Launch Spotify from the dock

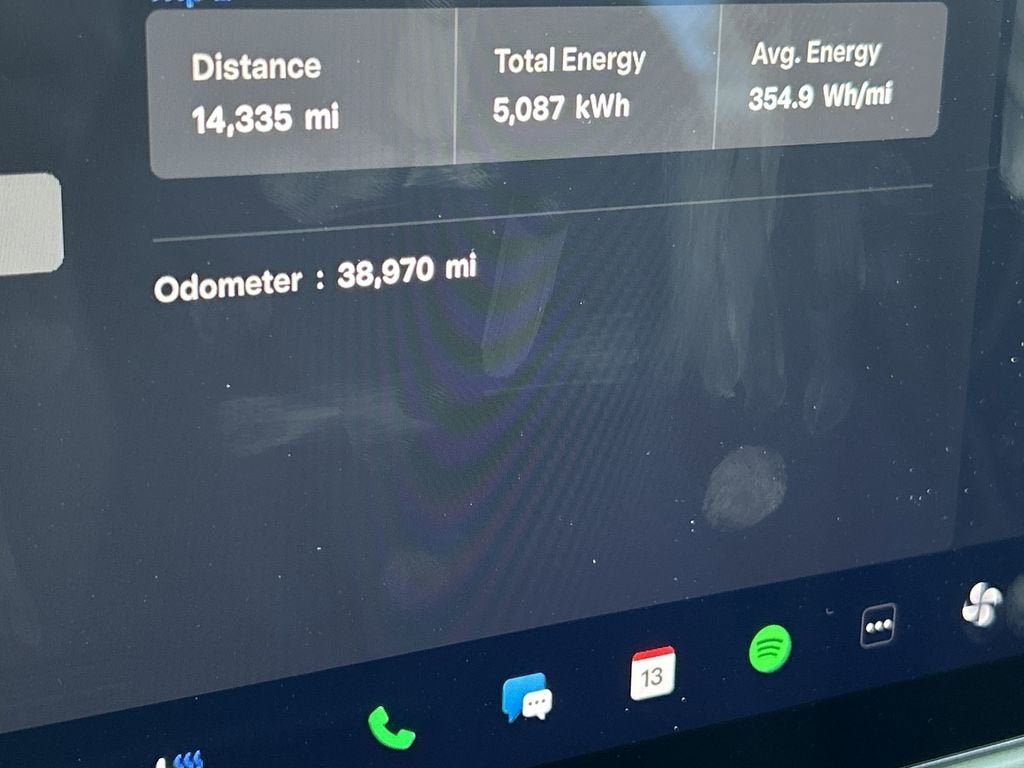pos(770,648)
